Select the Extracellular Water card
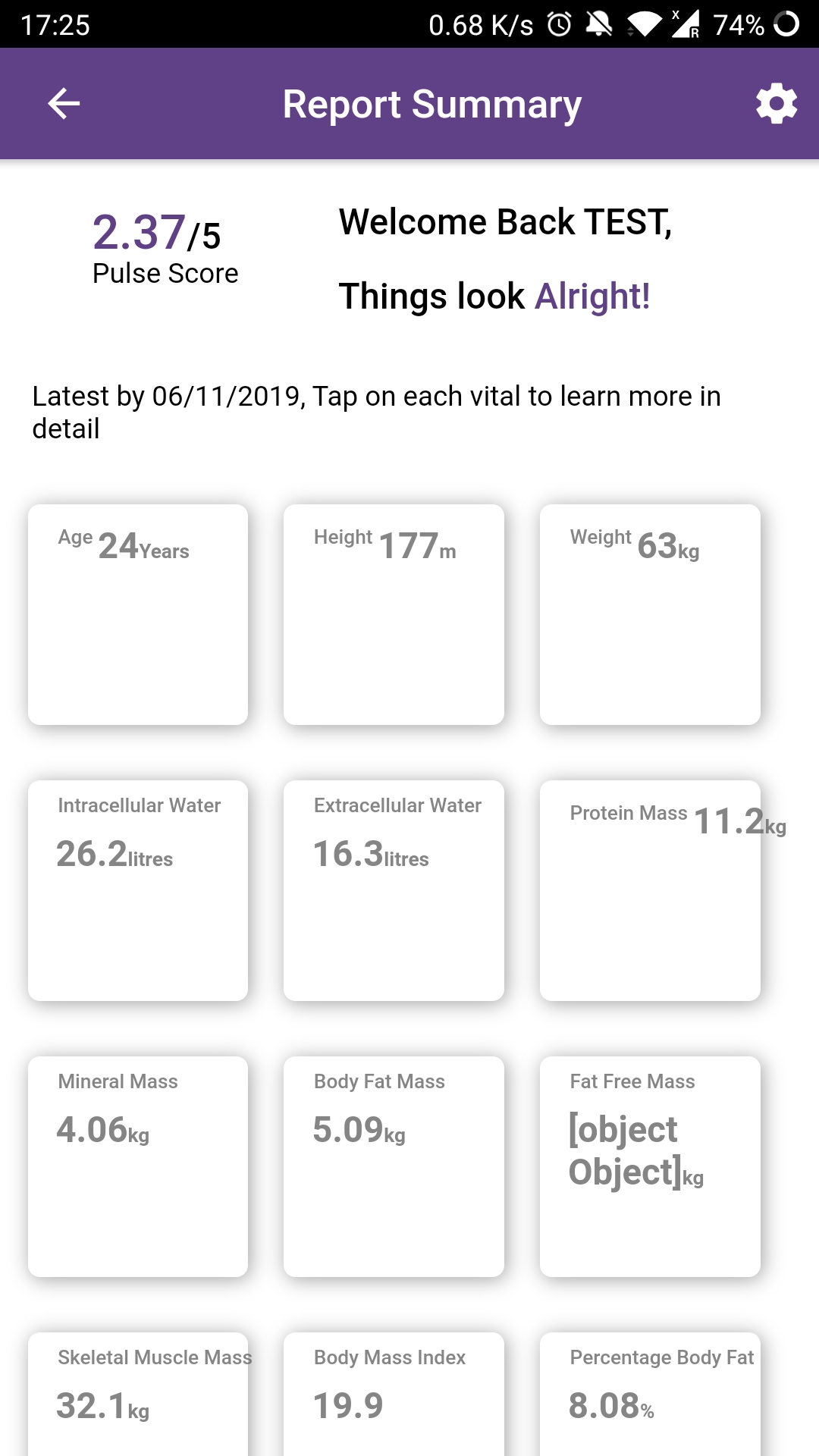The width and height of the screenshot is (819, 1456). pos(394,889)
